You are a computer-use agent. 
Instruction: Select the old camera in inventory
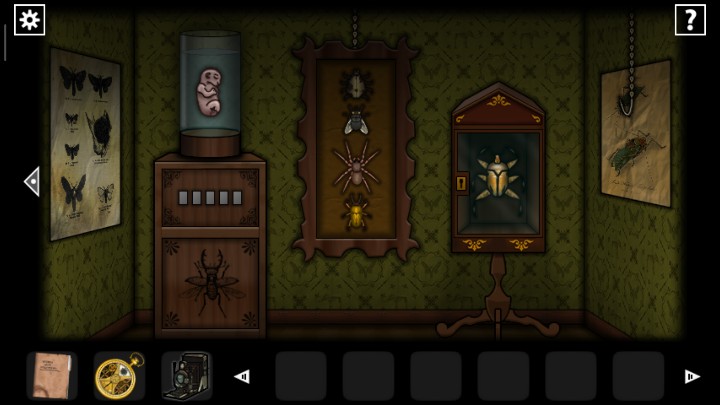[x=185, y=375]
